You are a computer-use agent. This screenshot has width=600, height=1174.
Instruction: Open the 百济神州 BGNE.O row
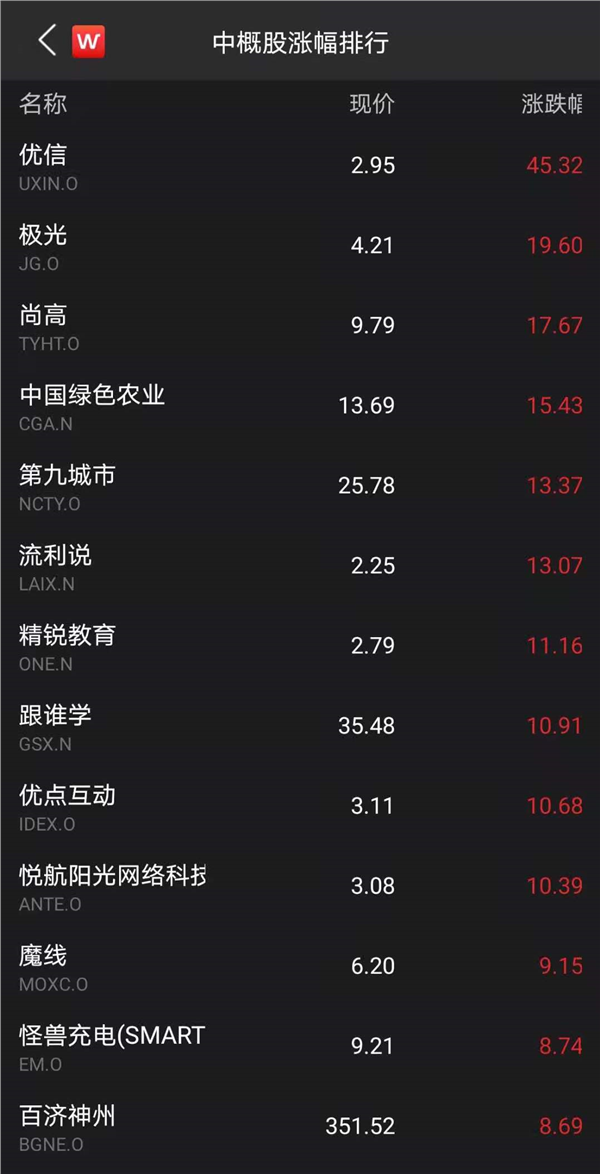click(300, 1126)
